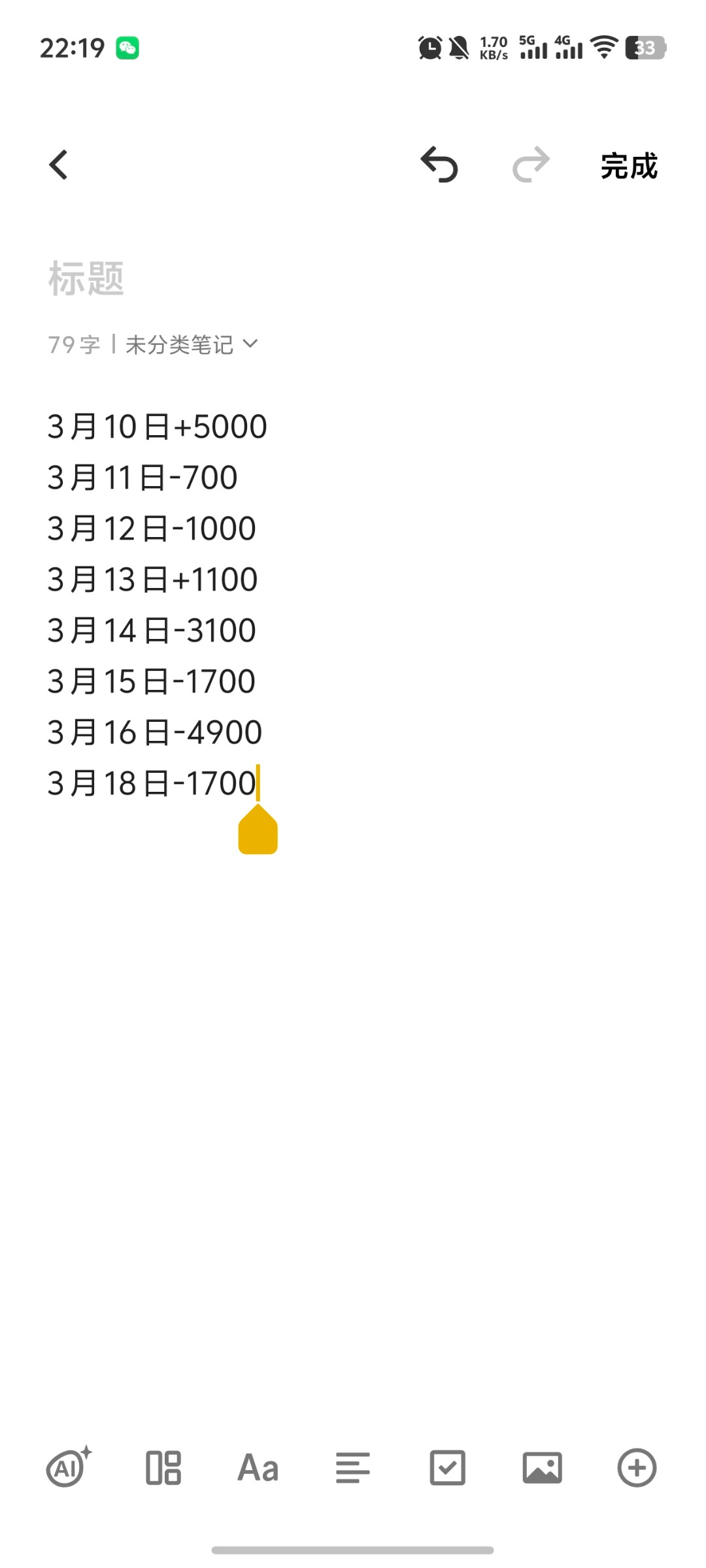Expand the 未分类笔记 category dropdown

point(192,344)
